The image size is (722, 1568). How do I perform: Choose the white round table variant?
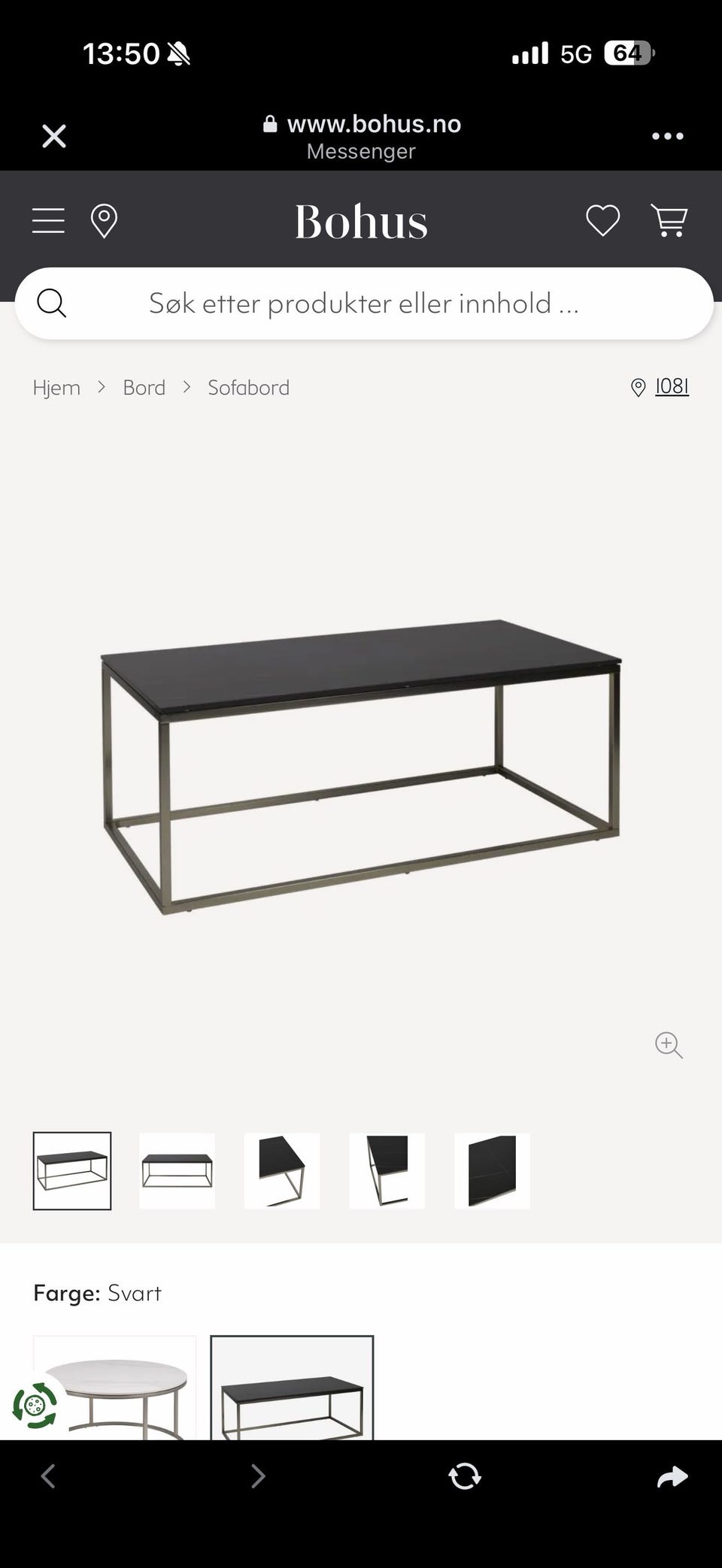(x=115, y=1388)
